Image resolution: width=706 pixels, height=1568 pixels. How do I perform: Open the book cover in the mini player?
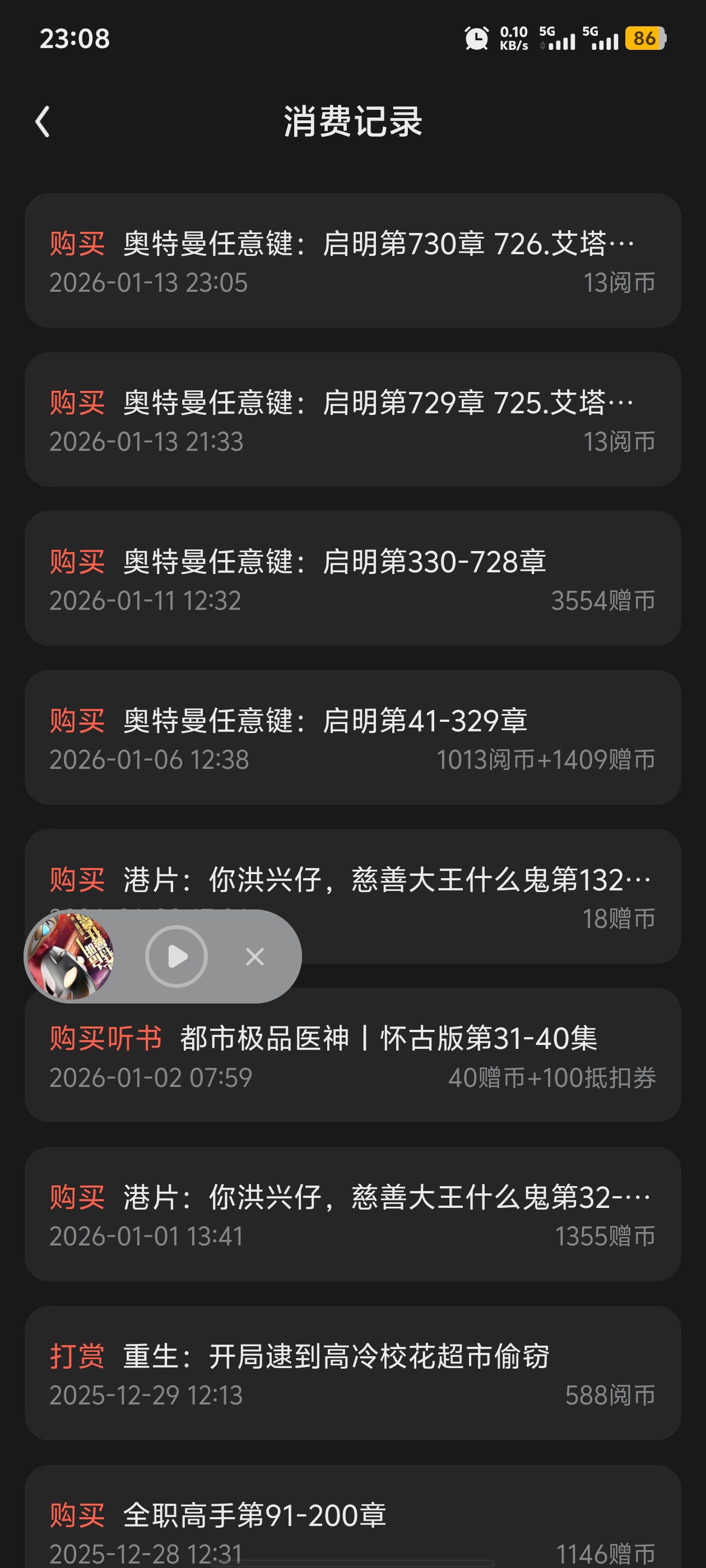70,956
